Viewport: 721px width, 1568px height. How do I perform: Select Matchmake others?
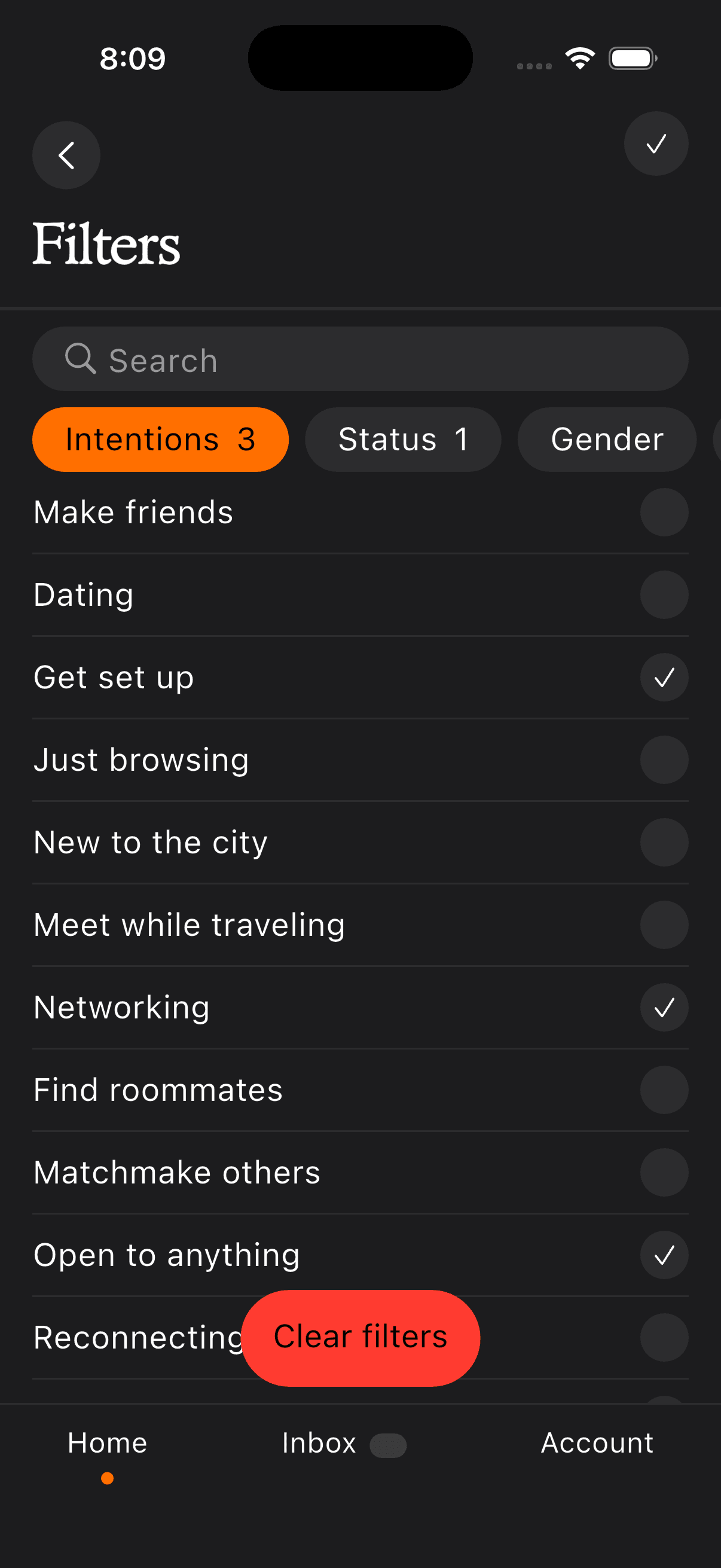[664, 1172]
